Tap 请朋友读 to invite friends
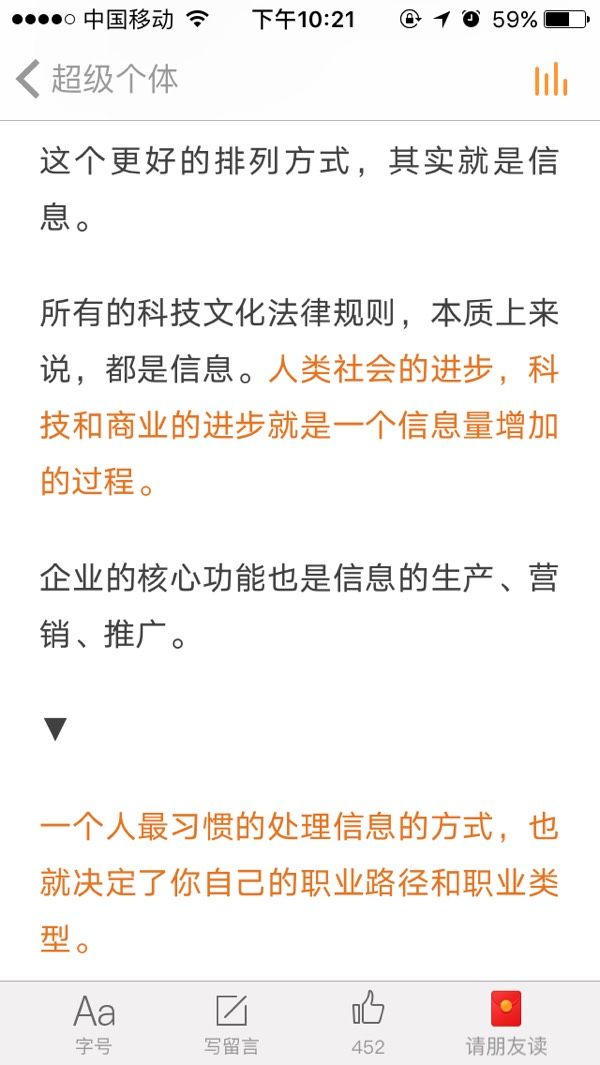 click(x=506, y=1023)
